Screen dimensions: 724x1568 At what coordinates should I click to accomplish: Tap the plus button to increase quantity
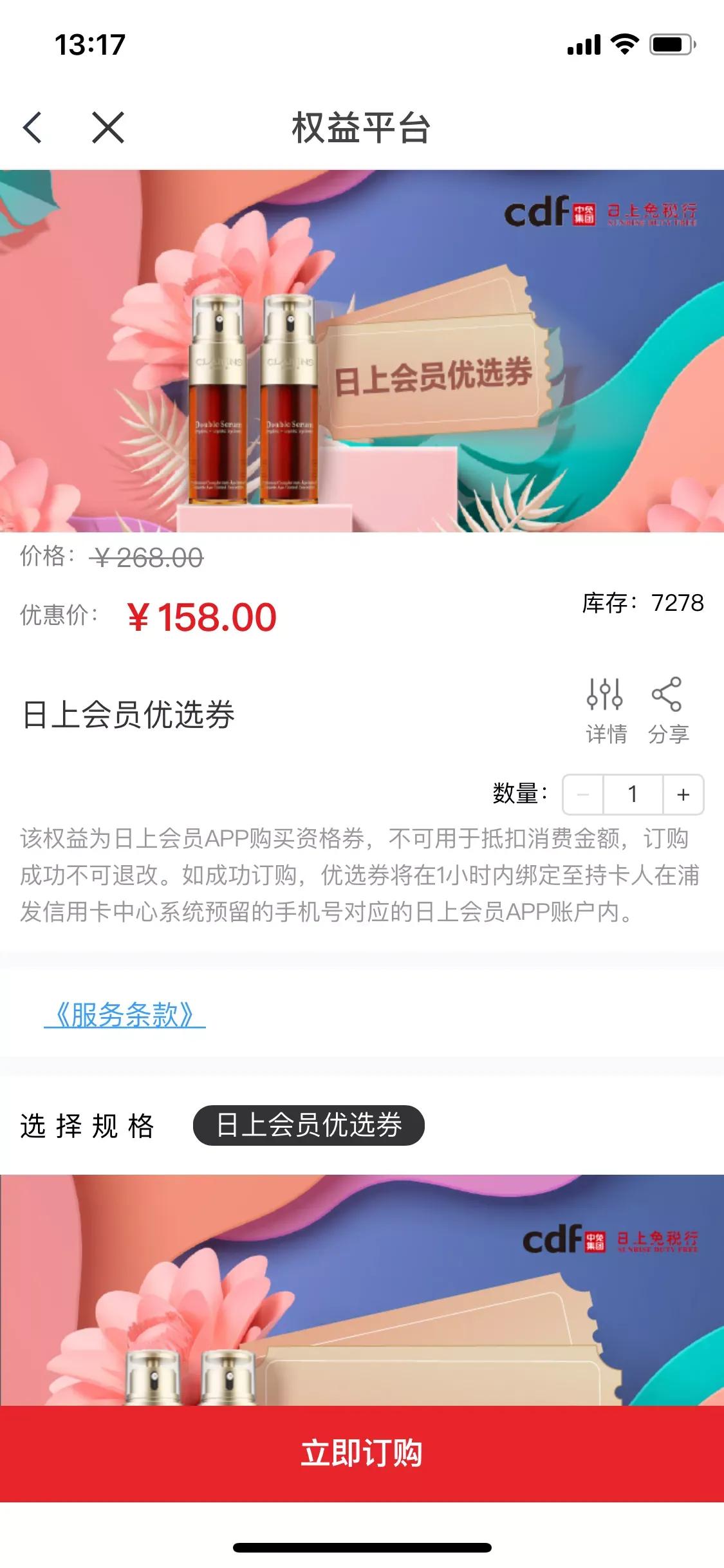click(x=682, y=795)
